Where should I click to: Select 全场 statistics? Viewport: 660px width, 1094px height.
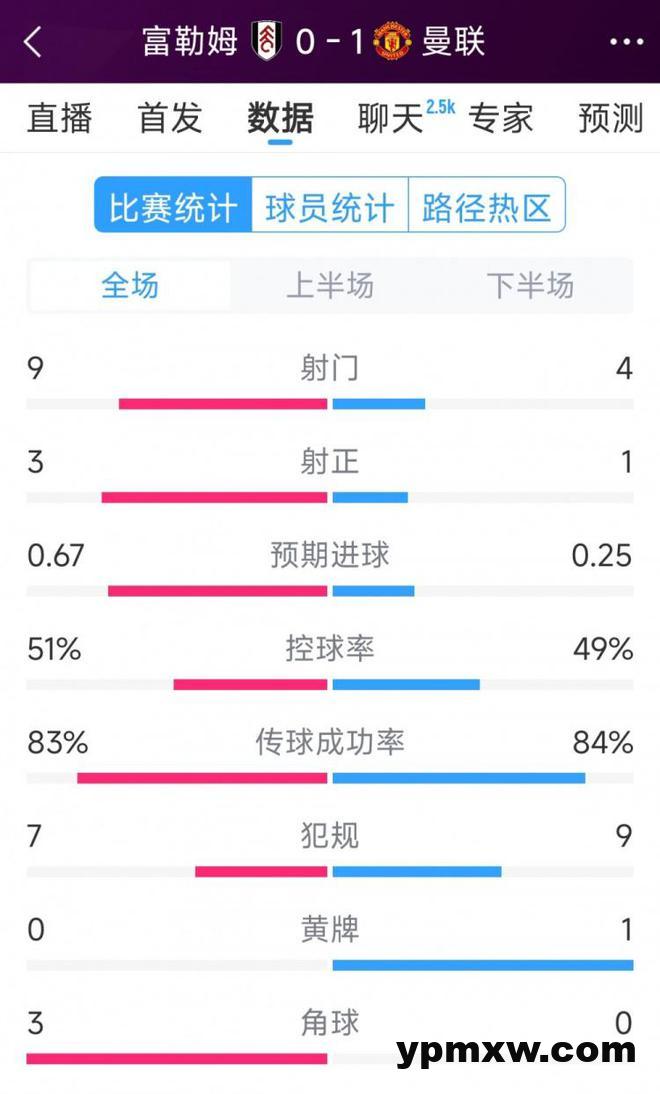click(130, 286)
